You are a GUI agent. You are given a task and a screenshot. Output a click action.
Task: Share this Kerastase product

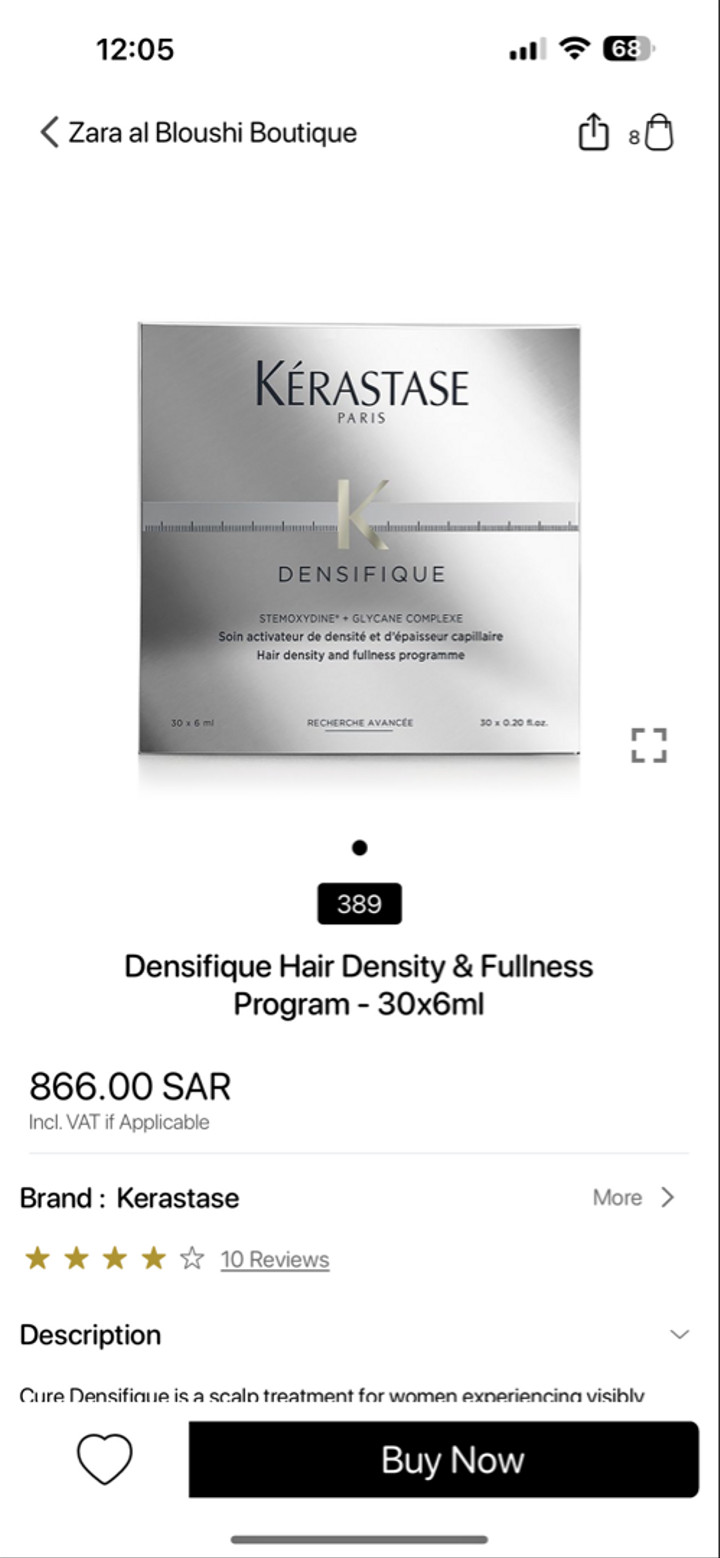(593, 132)
